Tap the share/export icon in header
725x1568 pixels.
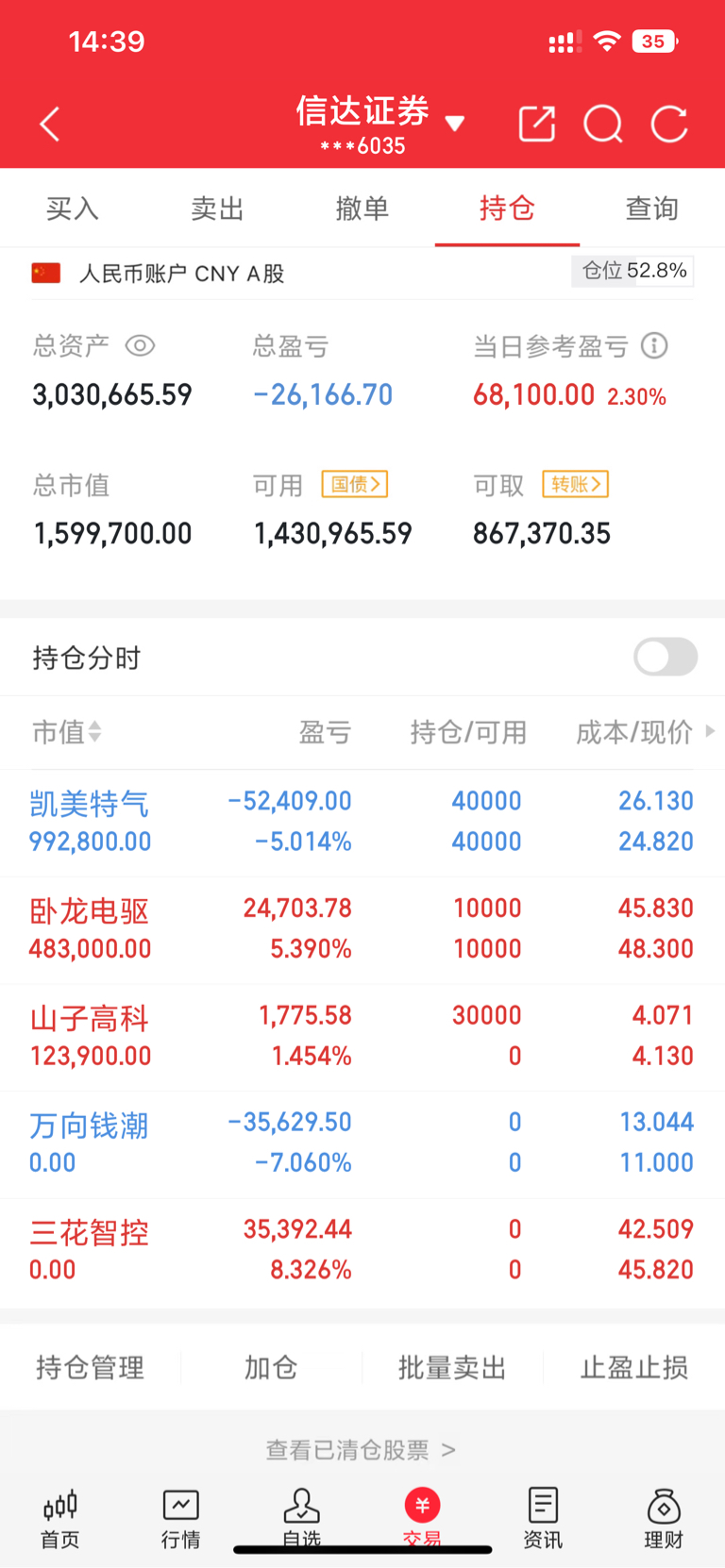[537, 124]
